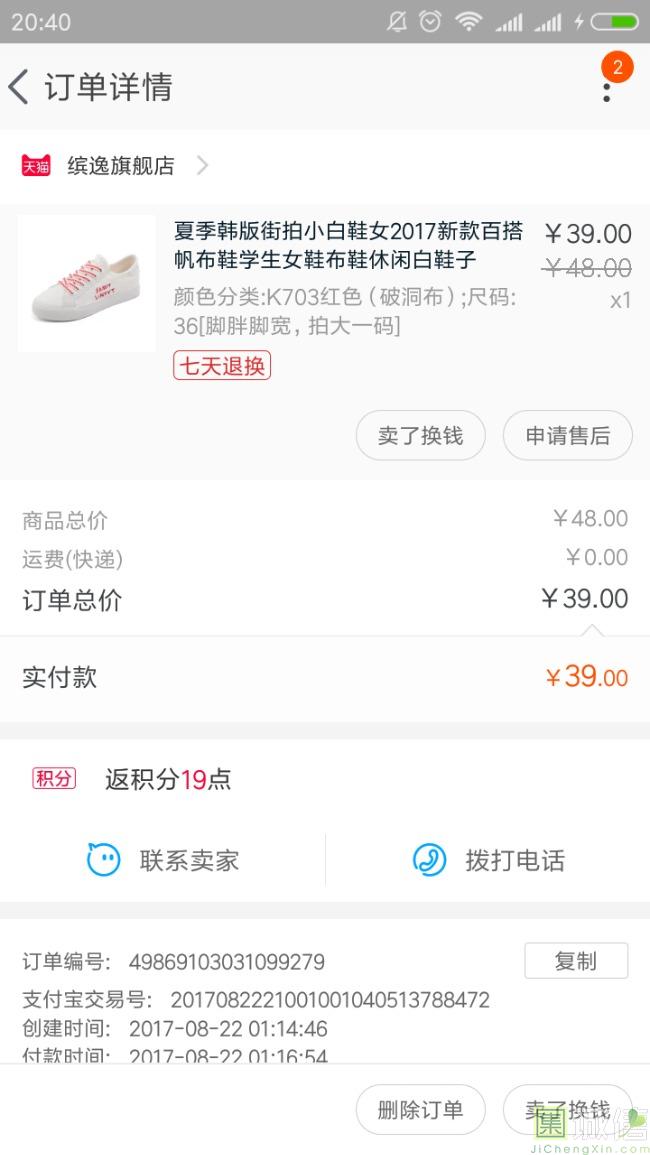The height and width of the screenshot is (1155, 650).
Task: Open the three-dot overflow menu
Action: coord(606,88)
